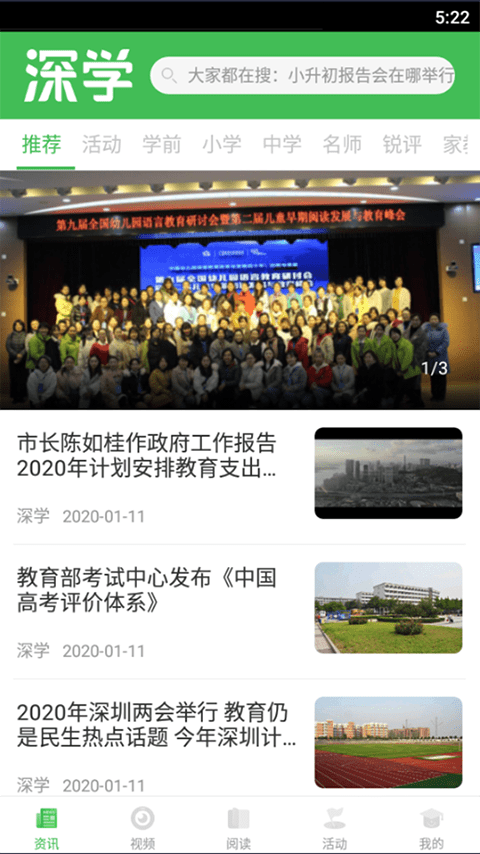
Task: Select the 小学 tab
Action: coord(222,144)
